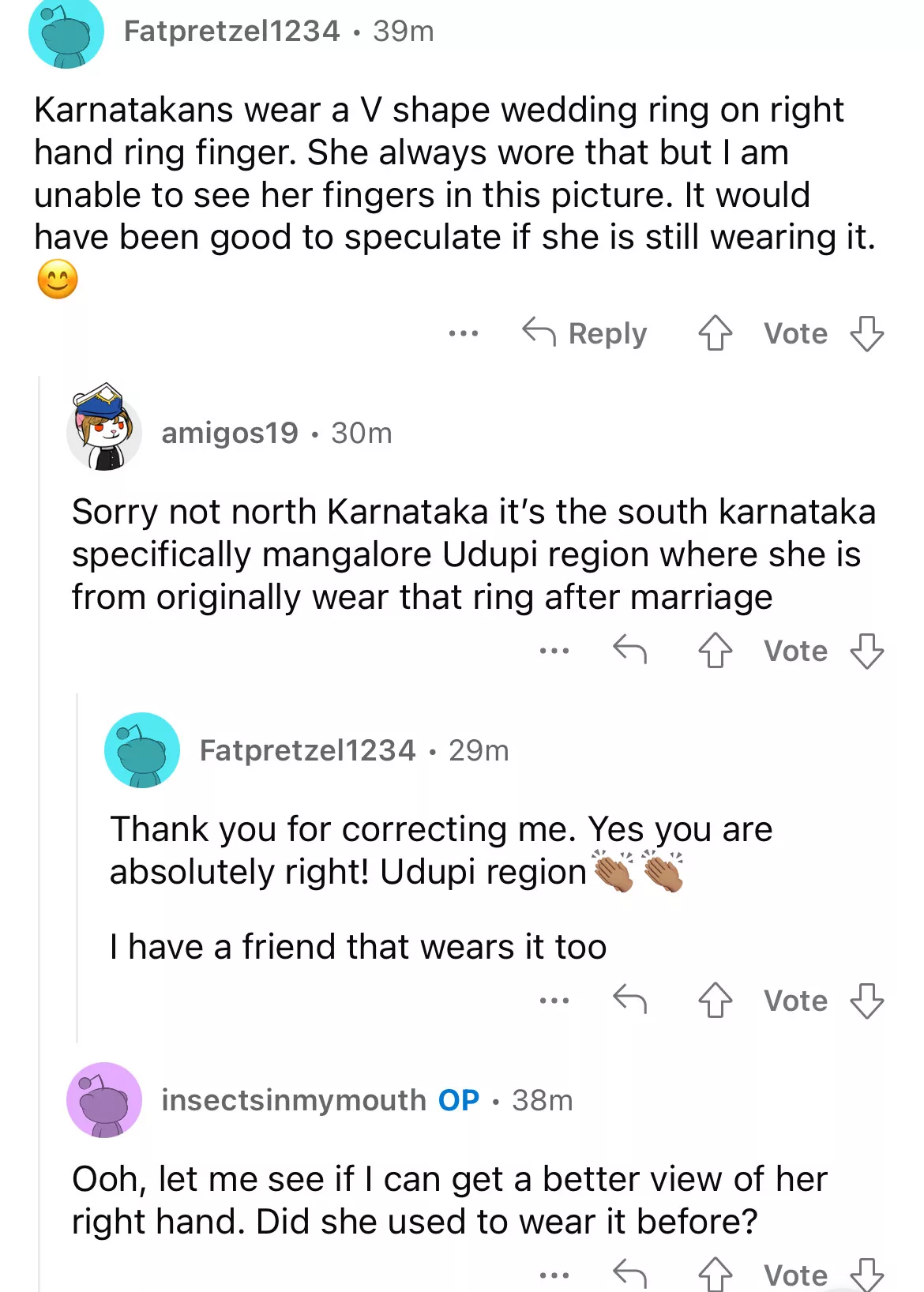
Task: Upvote insectsinmymouth's comment
Action: (715, 1273)
